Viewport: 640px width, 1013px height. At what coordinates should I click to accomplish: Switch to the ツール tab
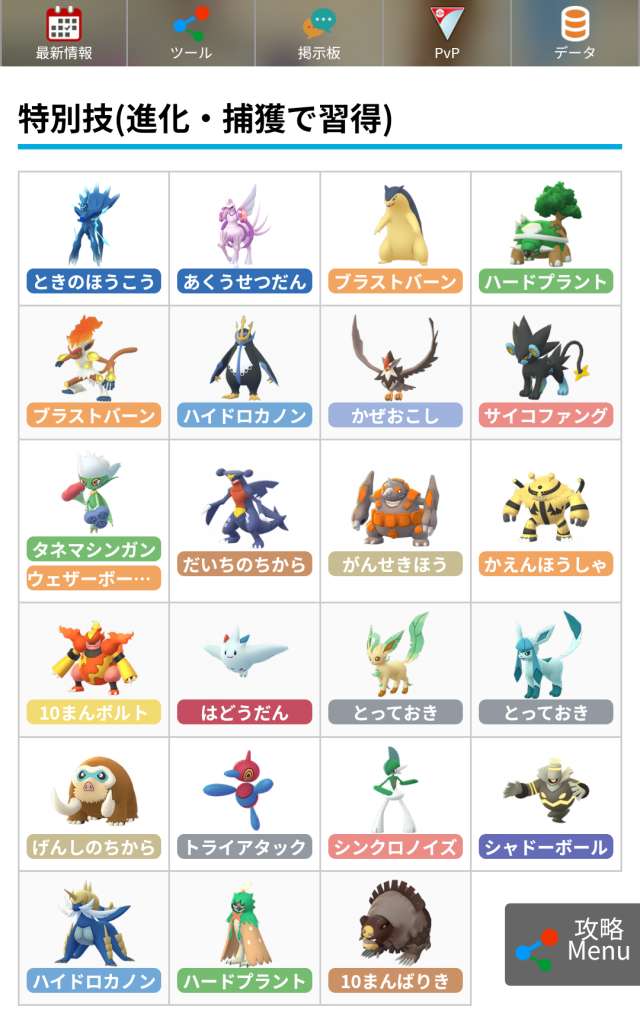pos(191,33)
